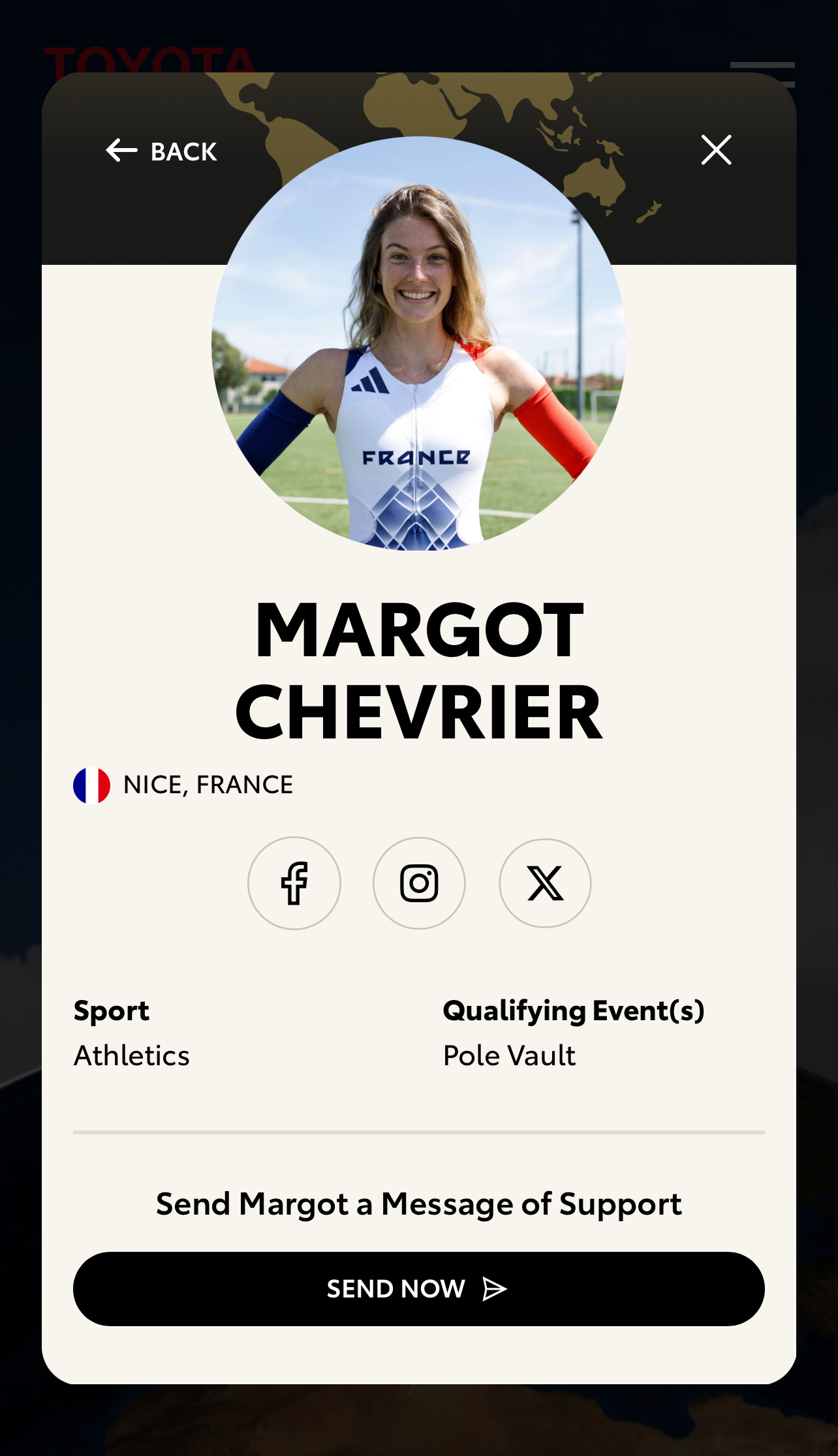The image size is (838, 1456).
Task: Close the athlete profile card
Action: click(x=716, y=150)
